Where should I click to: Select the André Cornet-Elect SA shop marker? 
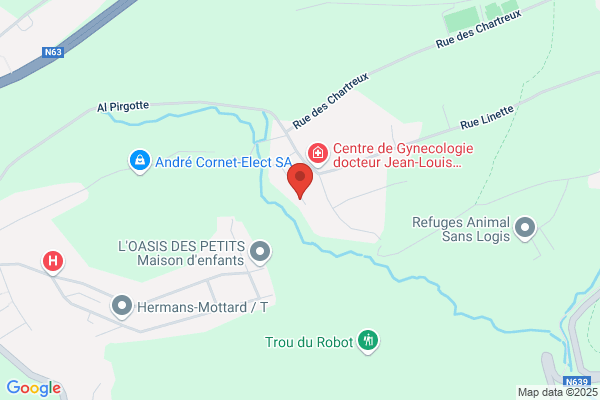pyautogui.click(x=140, y=161)
